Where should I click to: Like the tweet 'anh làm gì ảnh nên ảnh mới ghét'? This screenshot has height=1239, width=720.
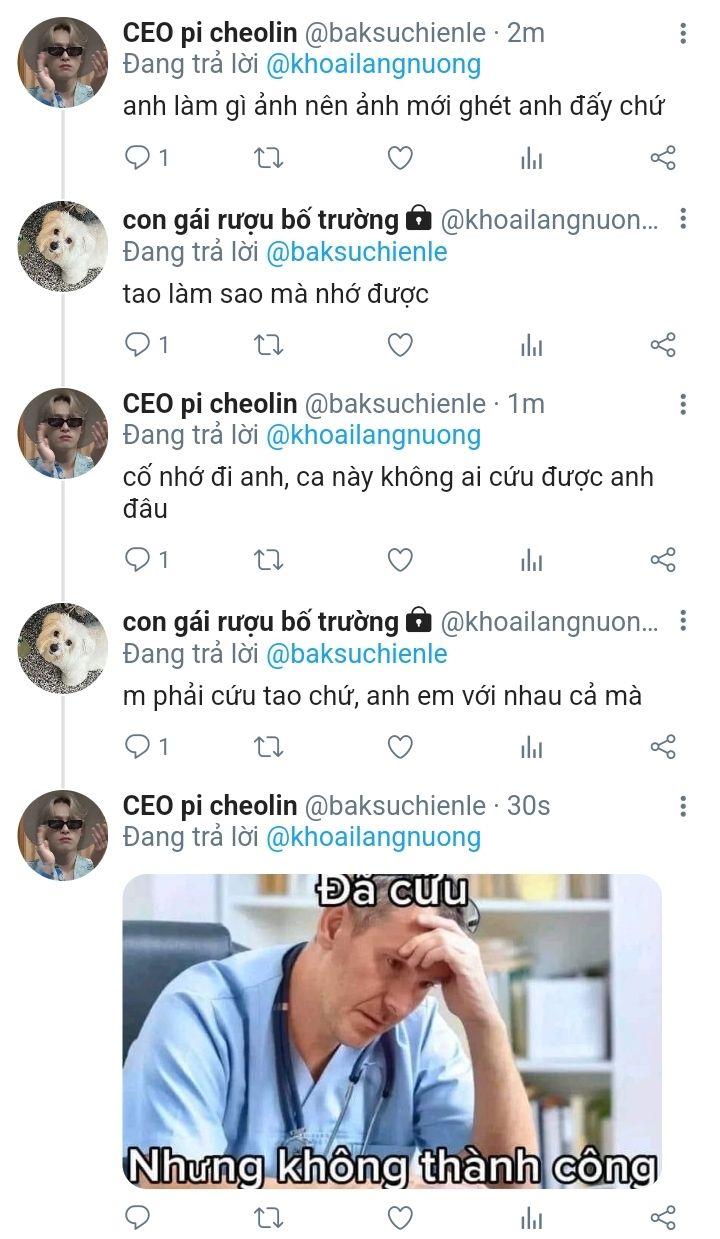[x=400, y=158]
